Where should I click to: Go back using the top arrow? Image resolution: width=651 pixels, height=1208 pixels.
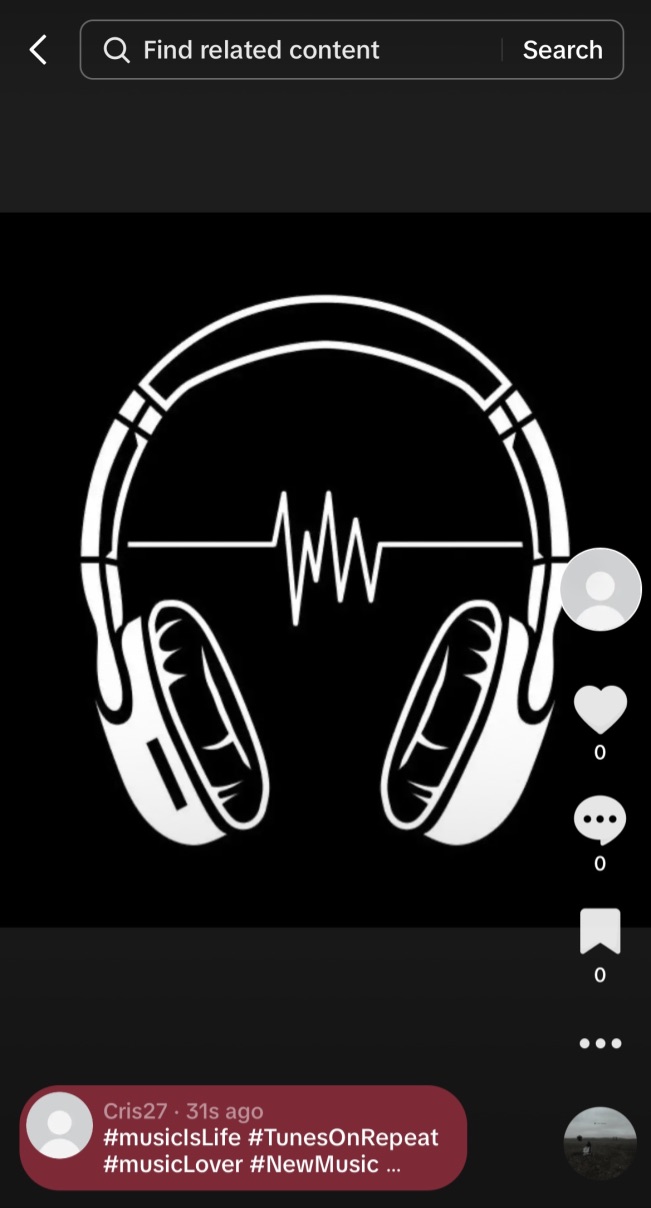coord(38,50)
